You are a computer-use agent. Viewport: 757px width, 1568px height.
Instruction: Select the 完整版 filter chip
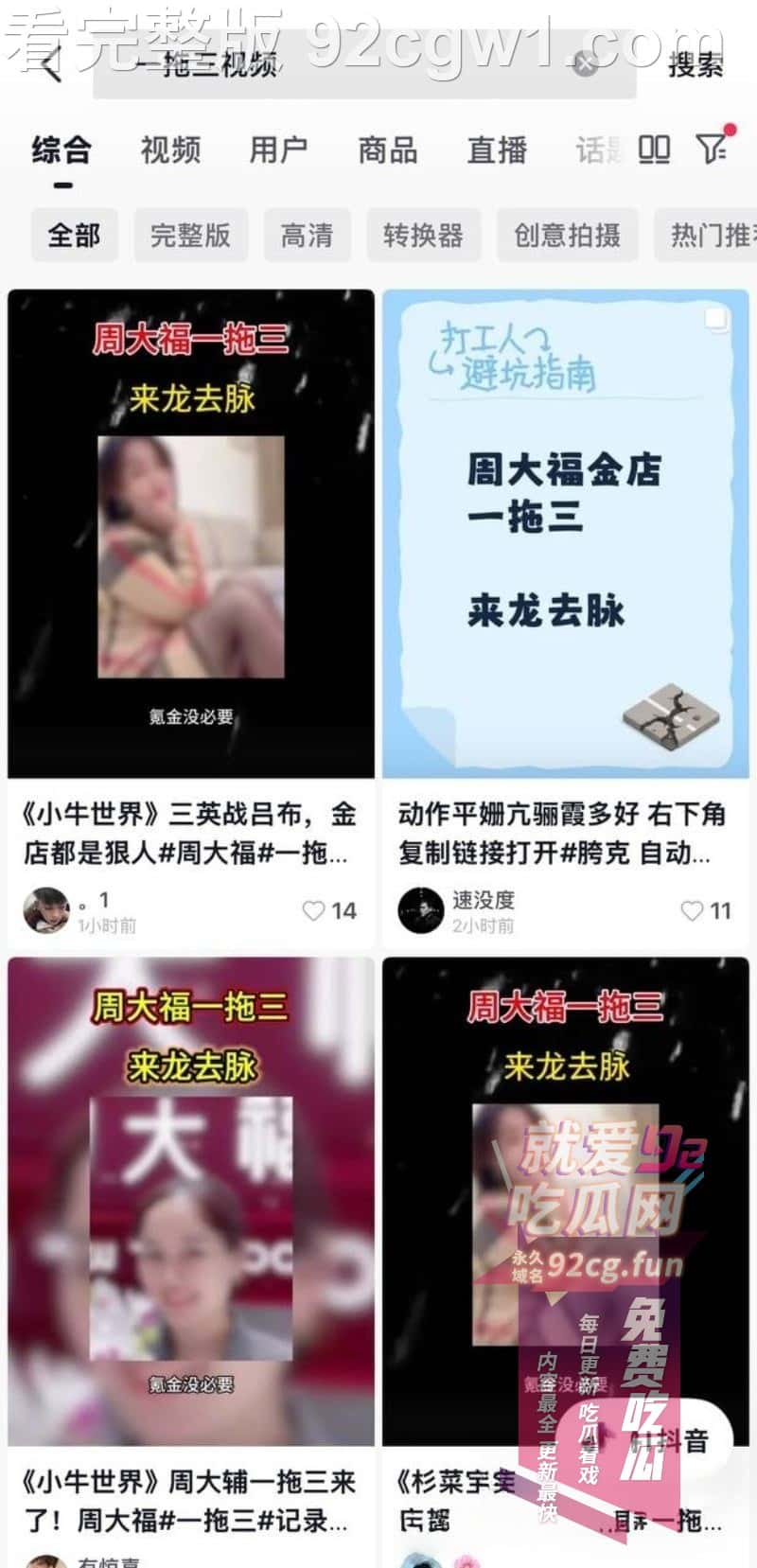(190, 235)
